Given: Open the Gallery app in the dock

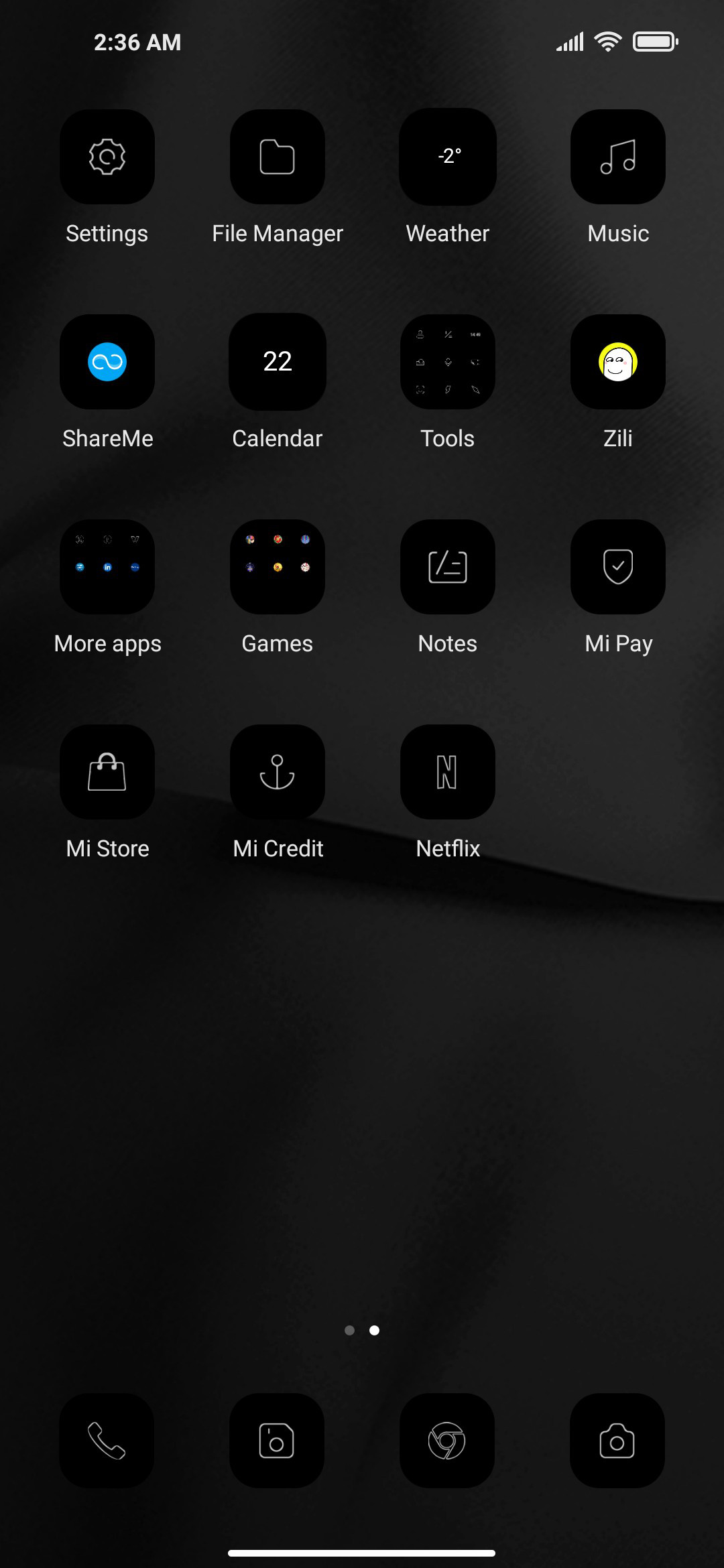Looking at the screenshot, I should tap(277, 1441).
